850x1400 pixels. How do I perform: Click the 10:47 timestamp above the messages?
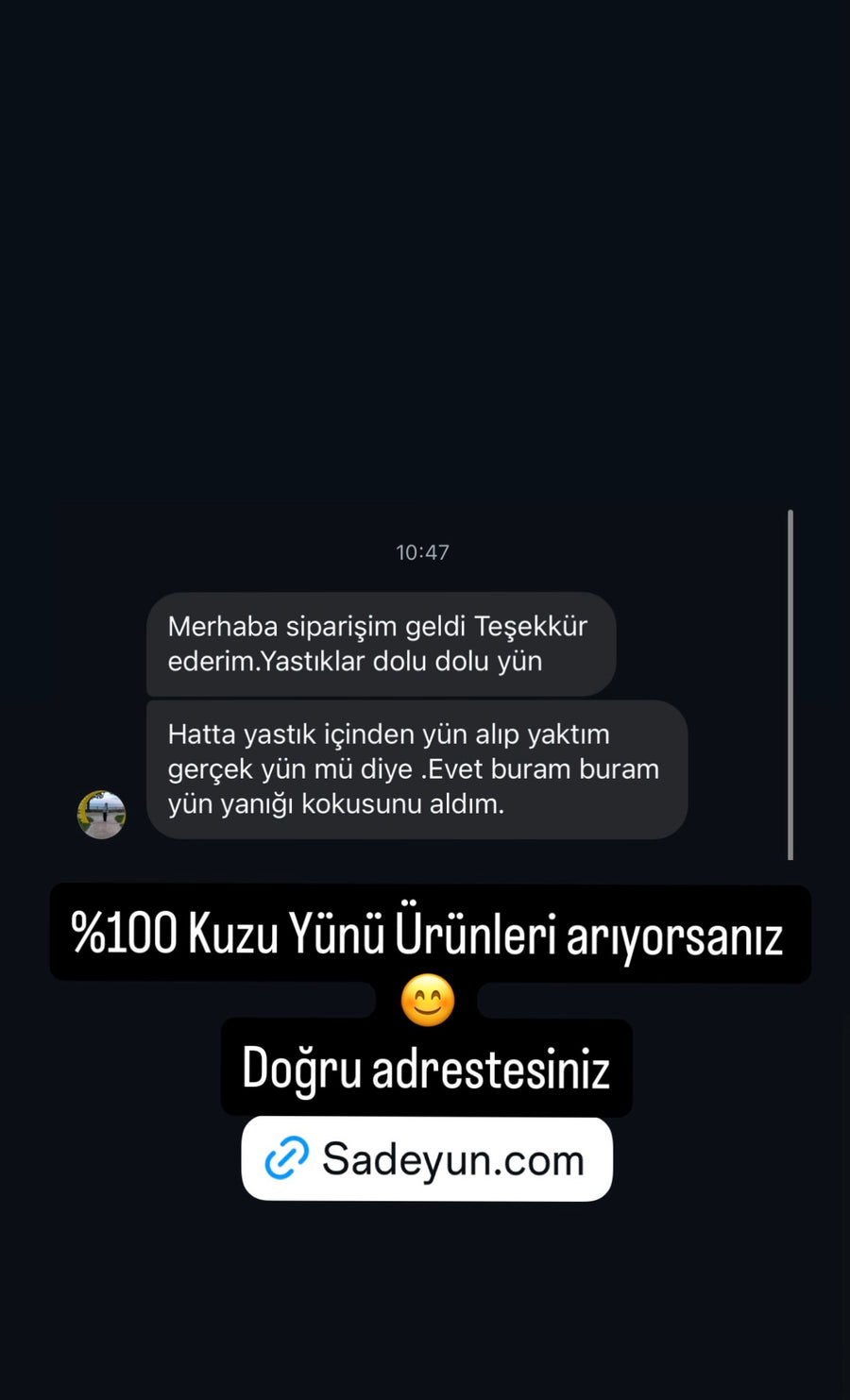[x=422, y=552]
